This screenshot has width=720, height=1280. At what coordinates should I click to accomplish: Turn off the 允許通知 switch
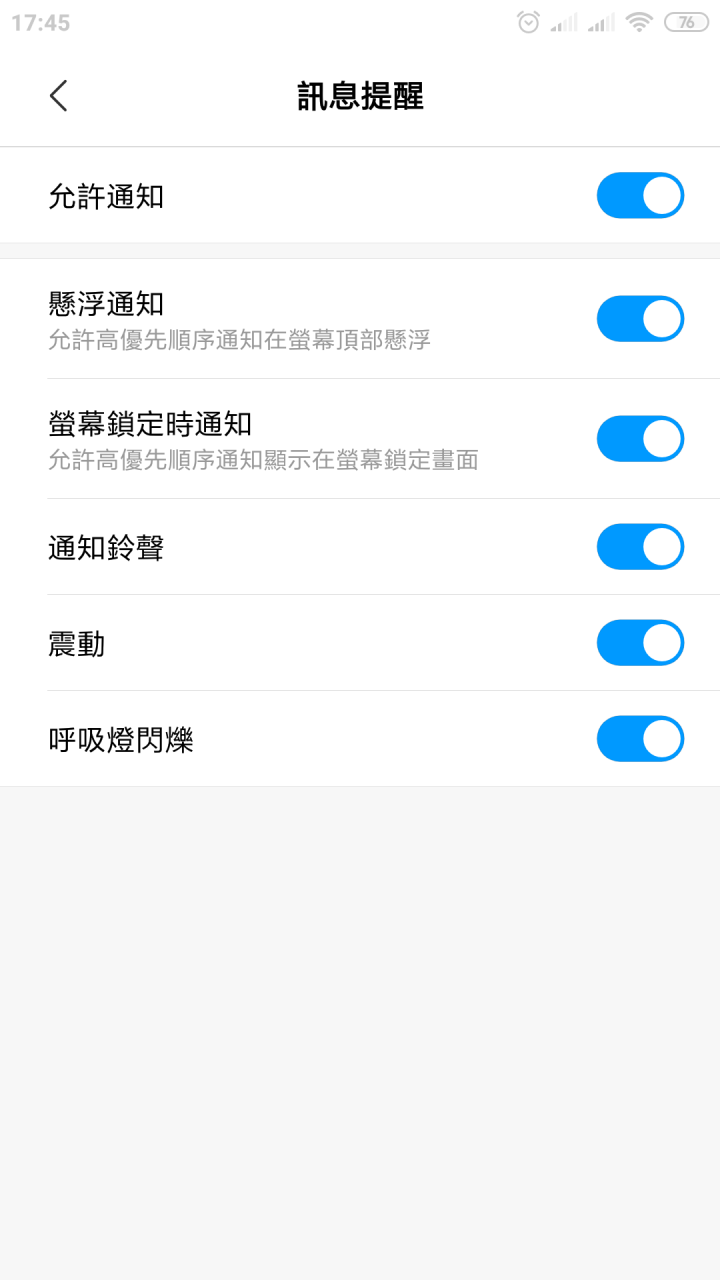640,195
